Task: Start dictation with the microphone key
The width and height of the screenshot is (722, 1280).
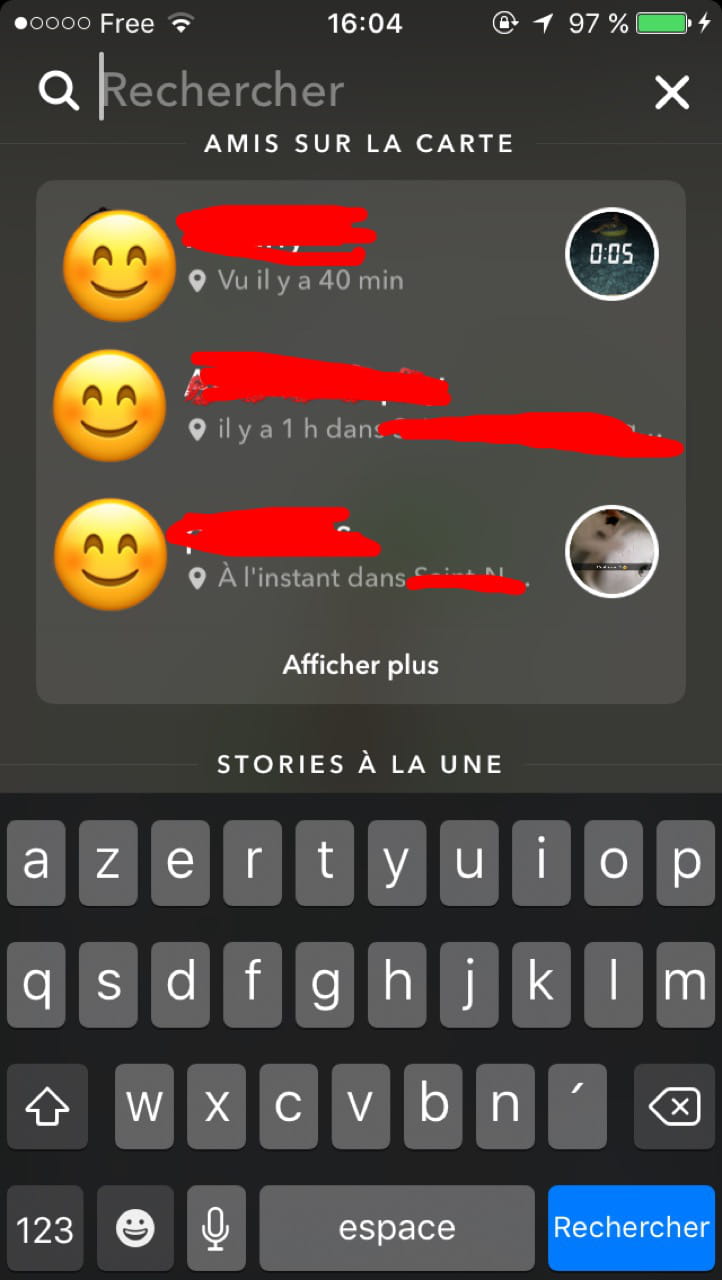Action: coord(214,1227)
